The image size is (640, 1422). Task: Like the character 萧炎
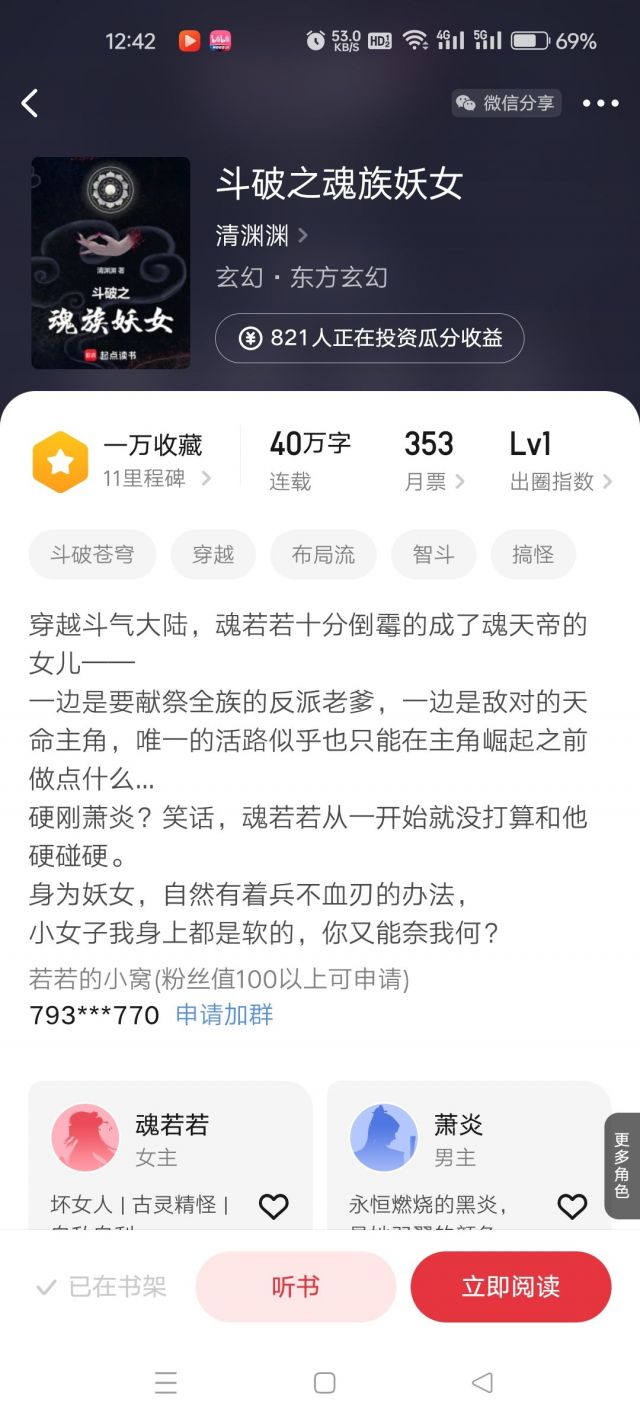[572, 1206]
